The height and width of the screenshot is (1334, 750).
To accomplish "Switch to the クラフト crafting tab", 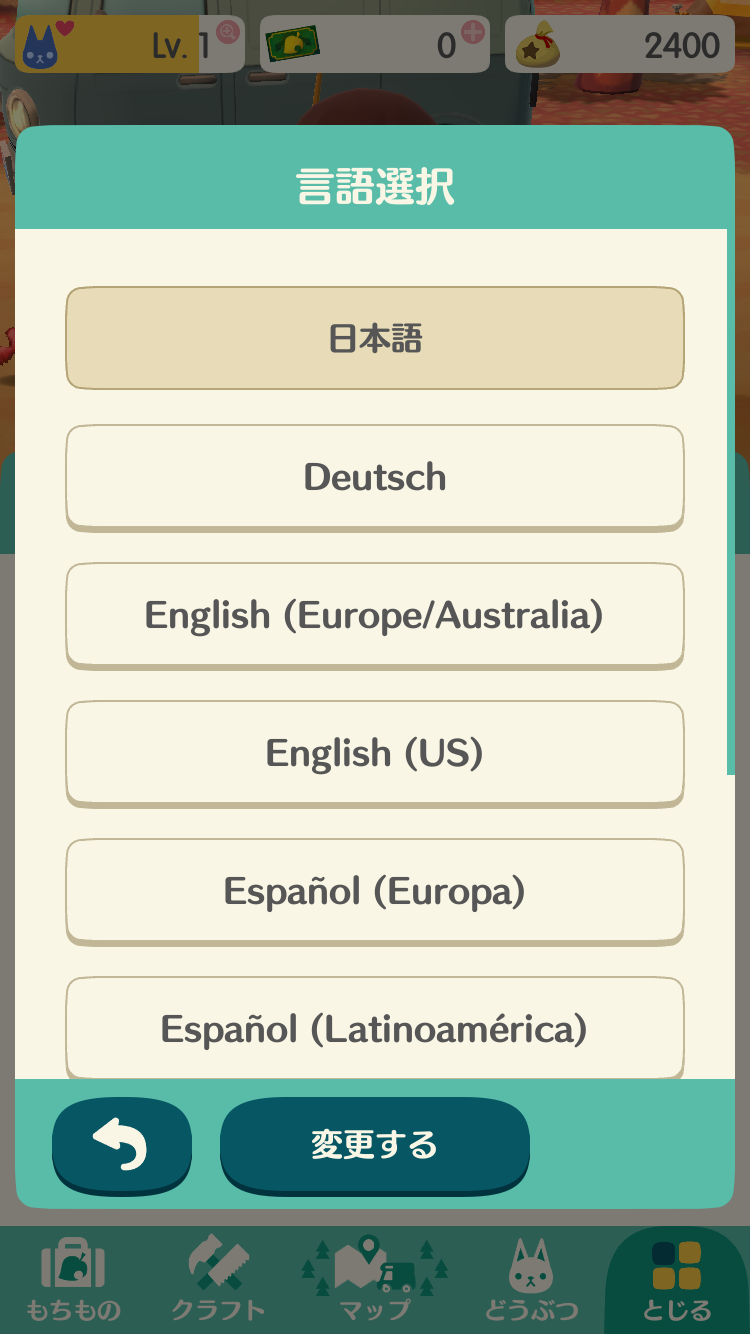I will pyautogui.click(x=219, y=1280).
